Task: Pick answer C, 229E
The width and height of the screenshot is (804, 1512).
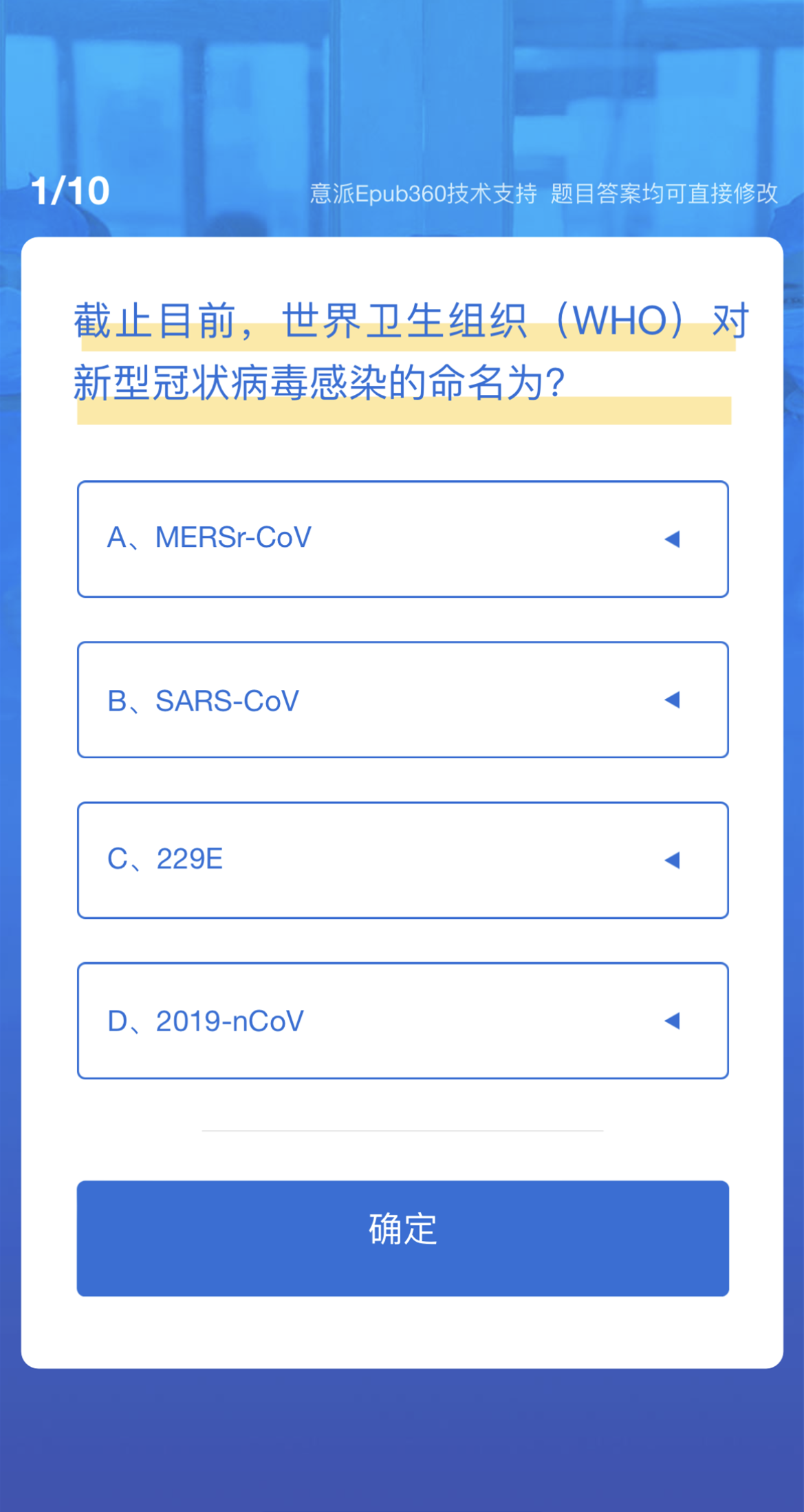Action: coord(402,860)
